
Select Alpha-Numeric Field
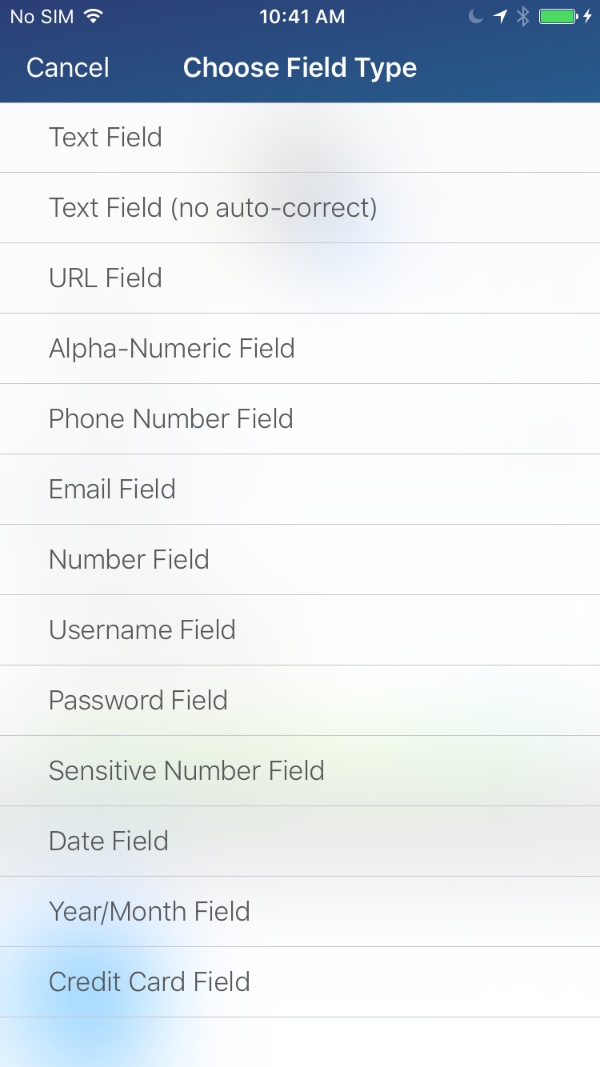pyautogui.click(x=300, y=348)
